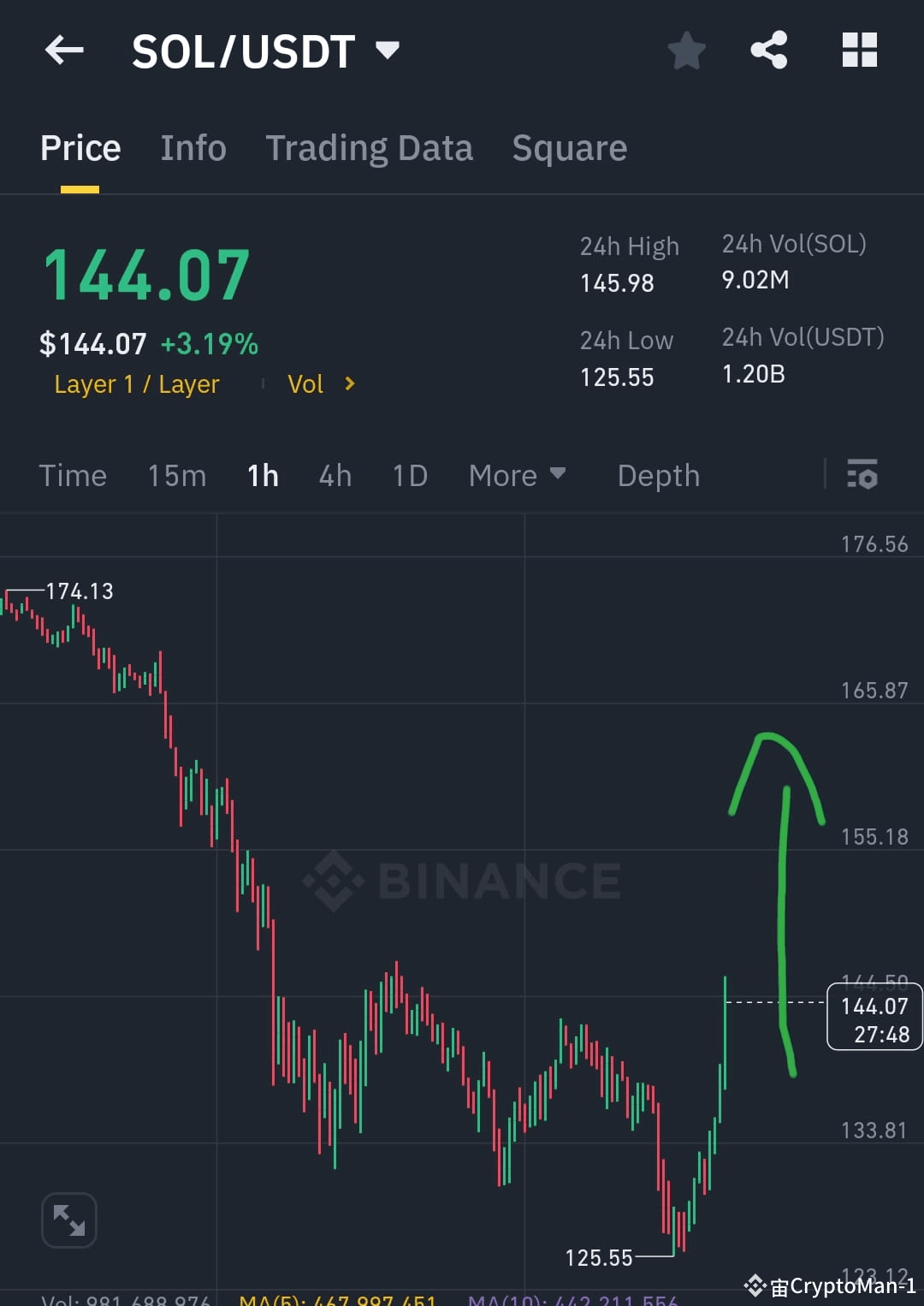Open the SOL/USDT pair selector dropdown

387,50
